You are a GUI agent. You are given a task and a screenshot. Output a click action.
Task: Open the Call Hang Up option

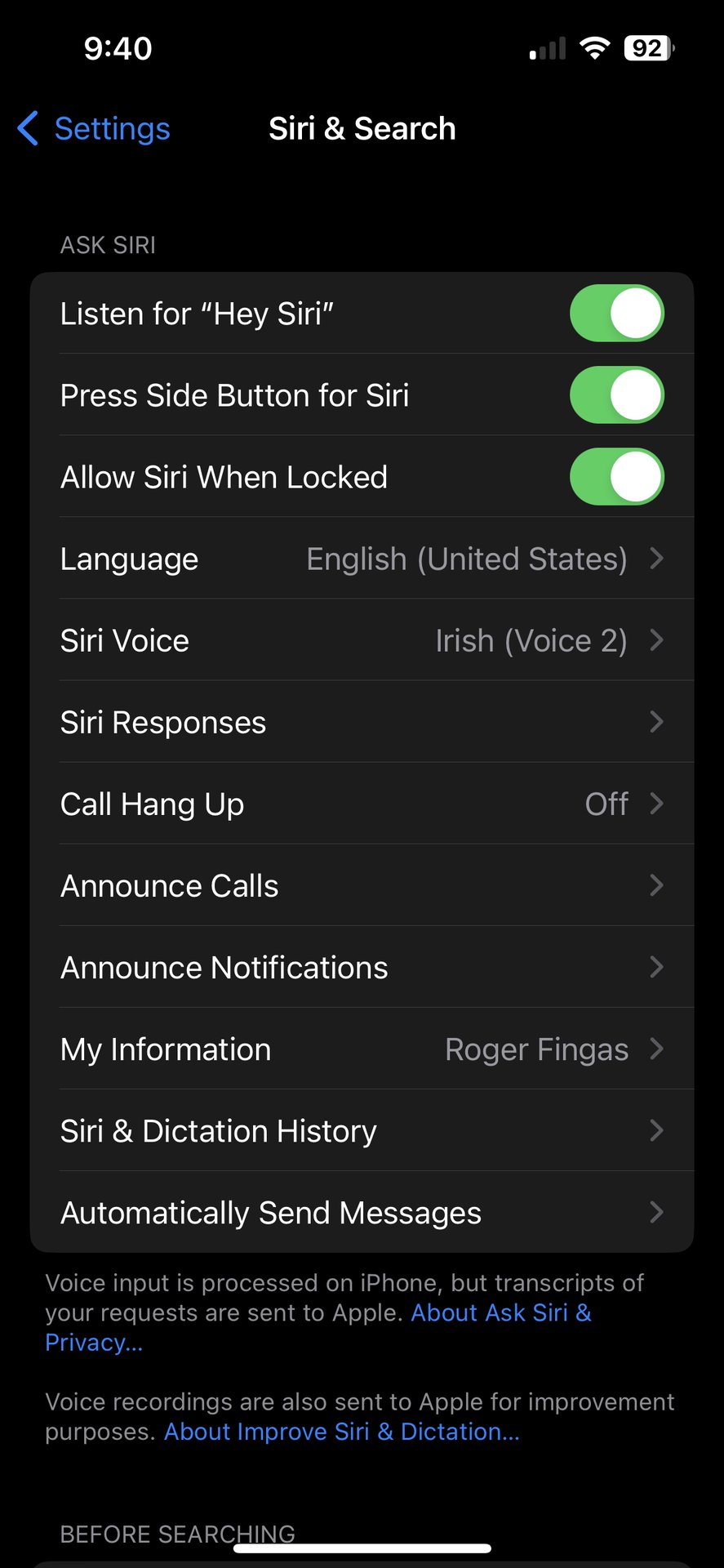coord(362,804)
